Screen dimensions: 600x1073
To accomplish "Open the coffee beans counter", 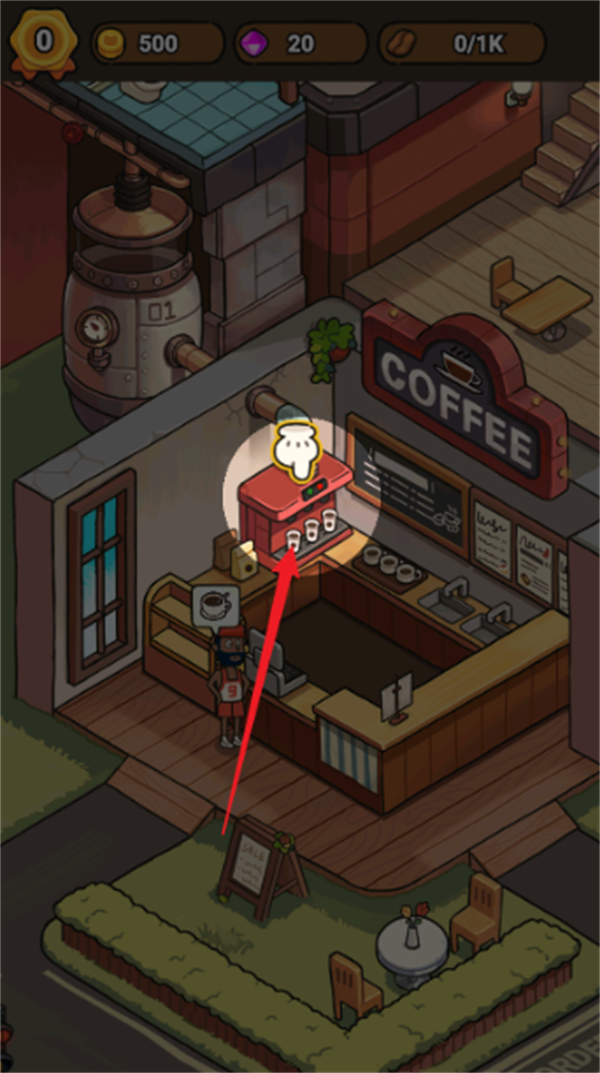I will click(462, 43).
